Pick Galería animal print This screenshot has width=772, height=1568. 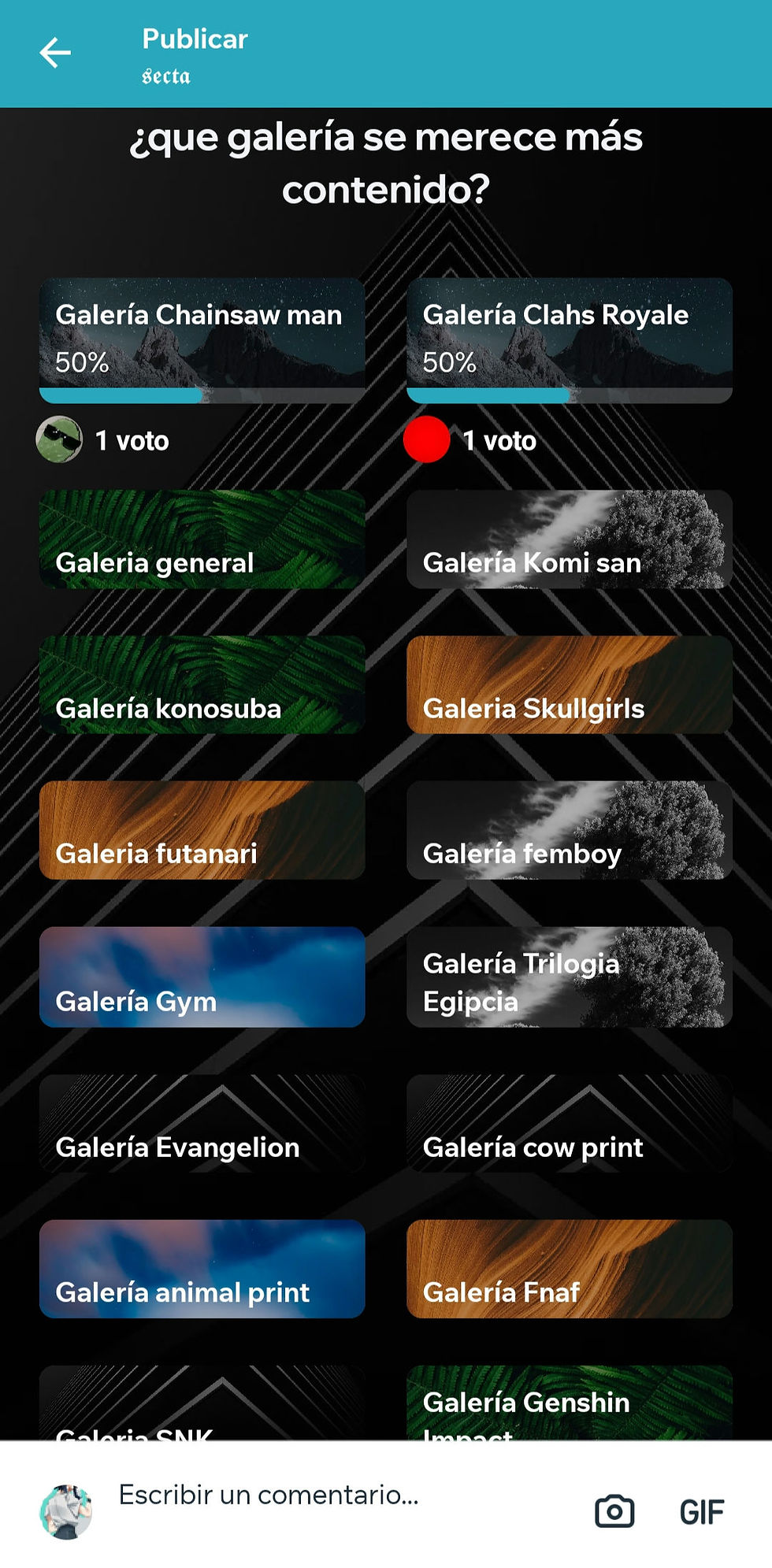point(202,1269)
